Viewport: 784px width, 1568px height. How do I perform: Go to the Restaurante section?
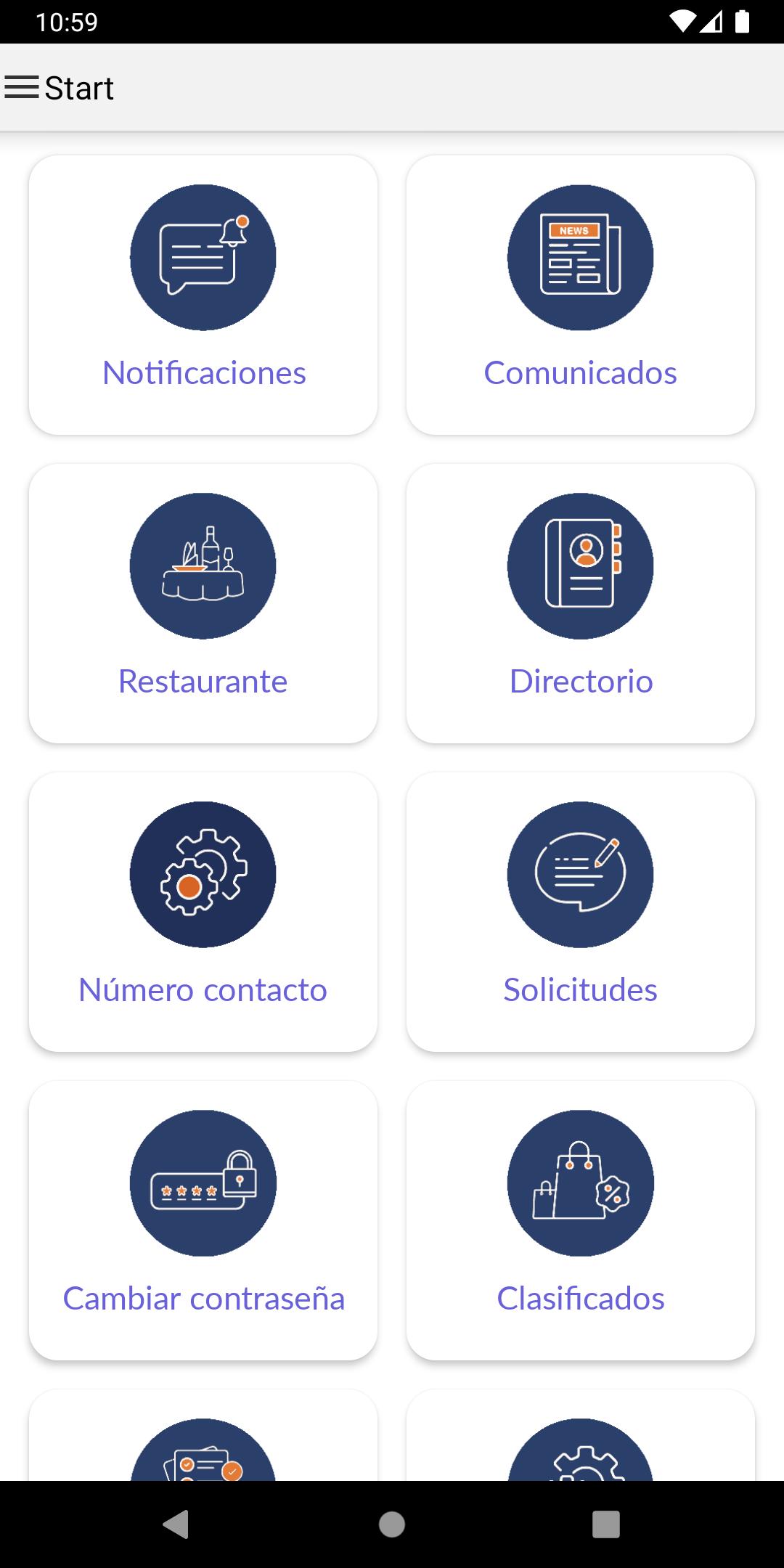[x=203, y=604]
